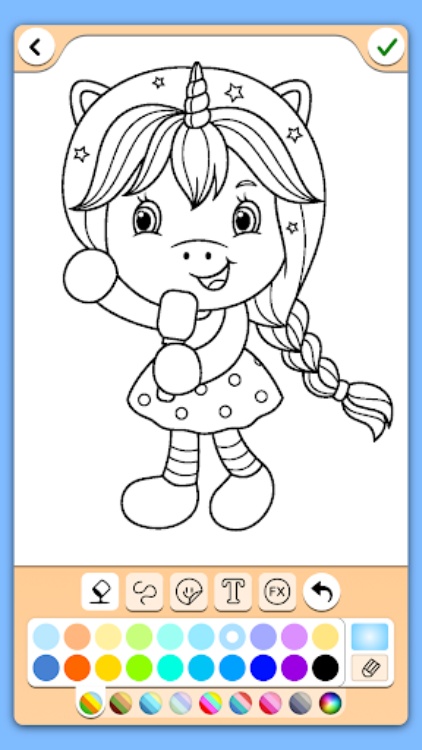Open the FX effects tool
The image size is (422, 750).
pos(277,592)
